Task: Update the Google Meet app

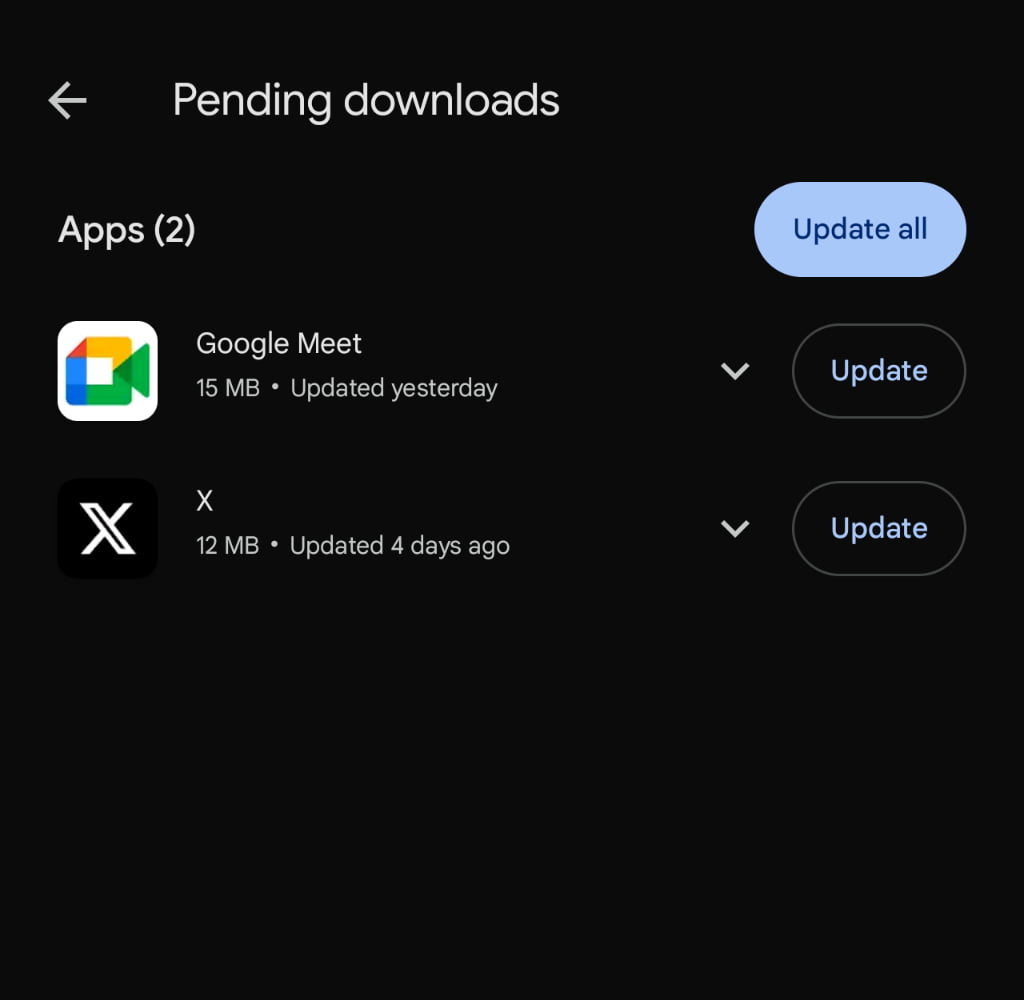Action: [878, 371]
